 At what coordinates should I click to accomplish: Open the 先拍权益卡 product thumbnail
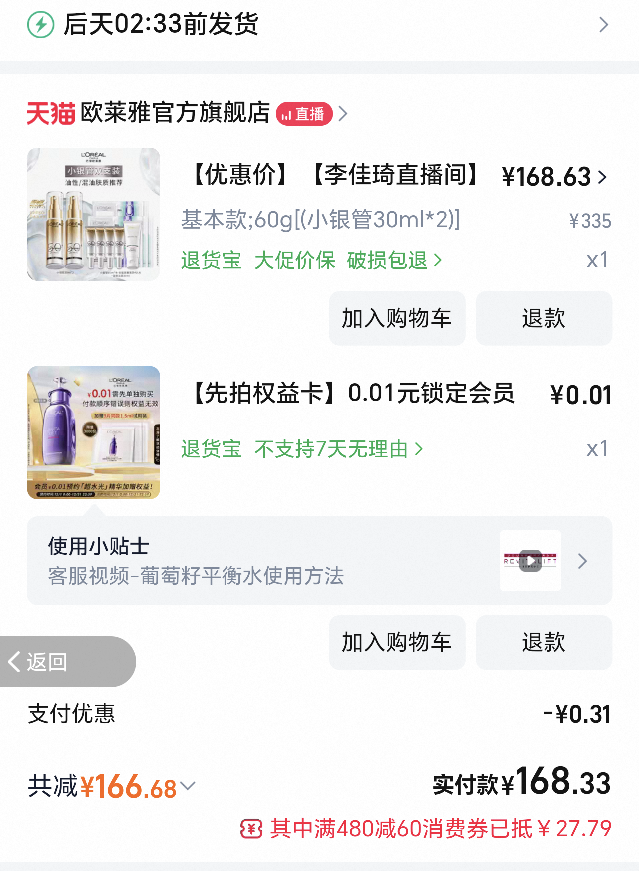93,432
